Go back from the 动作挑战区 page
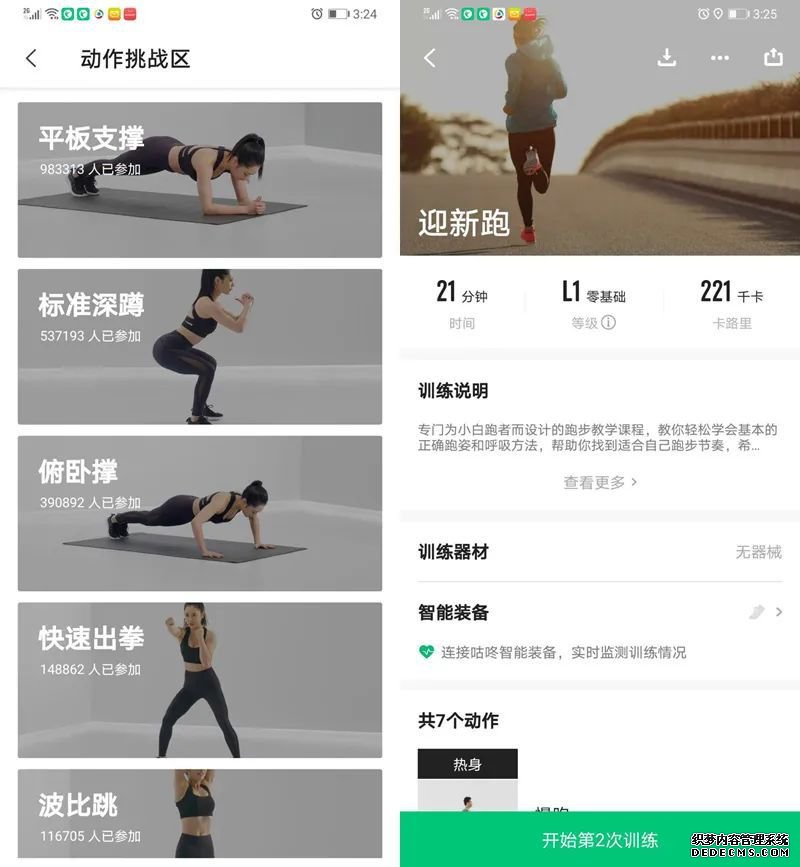This screenshot has width=800, height=867. 31,59
